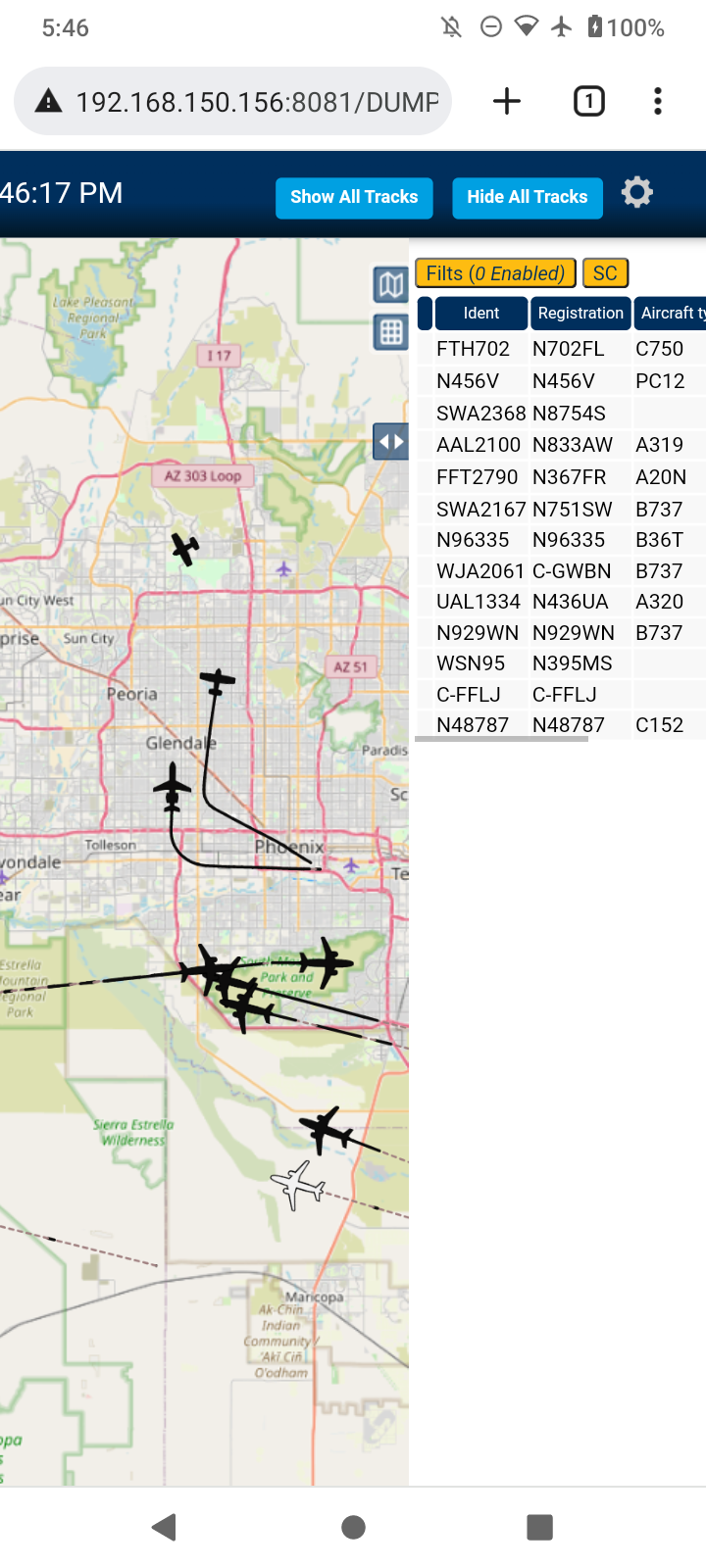The image size is (706, 1568).
Task: Select the AAL2100 flight row
Action: [561, 445]
